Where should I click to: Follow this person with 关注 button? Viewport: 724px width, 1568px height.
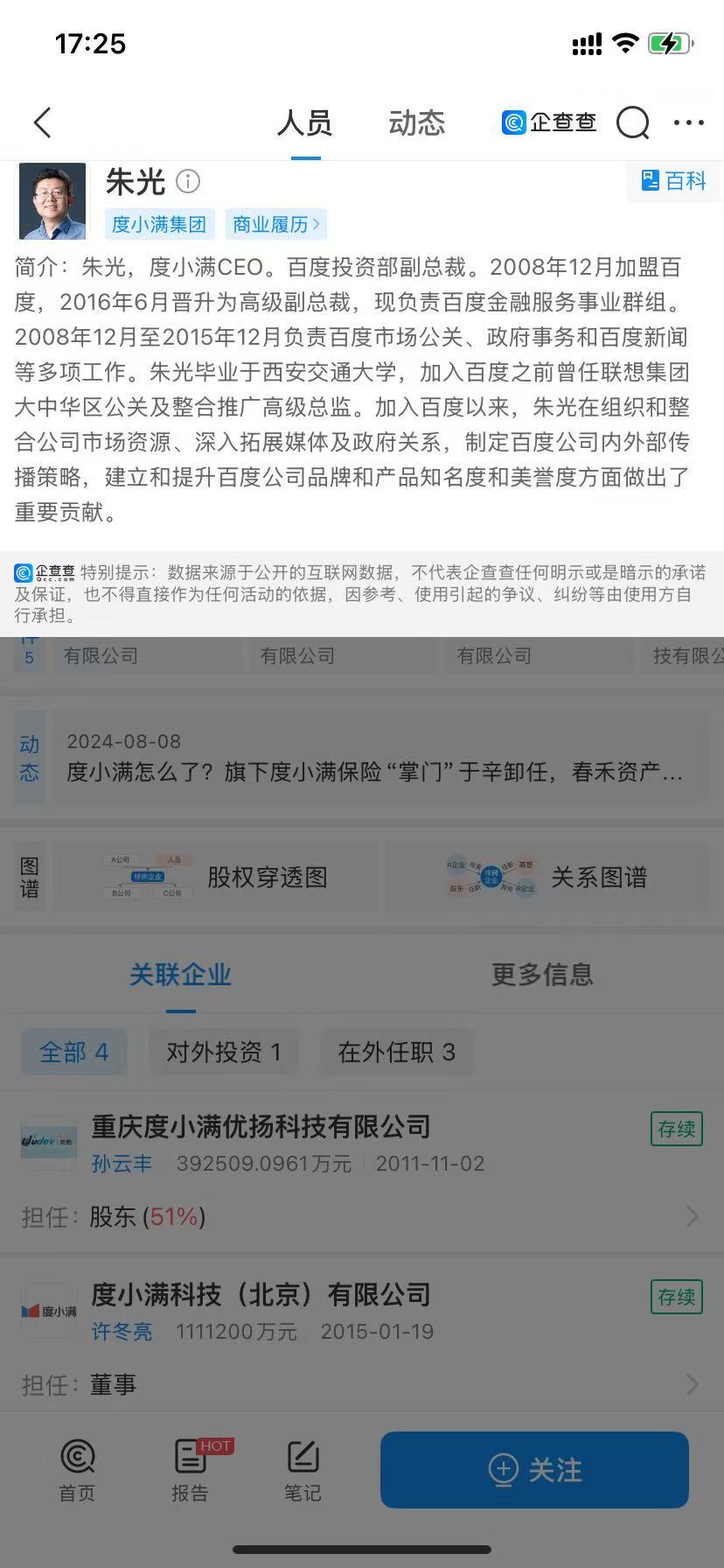(534, 1469)
